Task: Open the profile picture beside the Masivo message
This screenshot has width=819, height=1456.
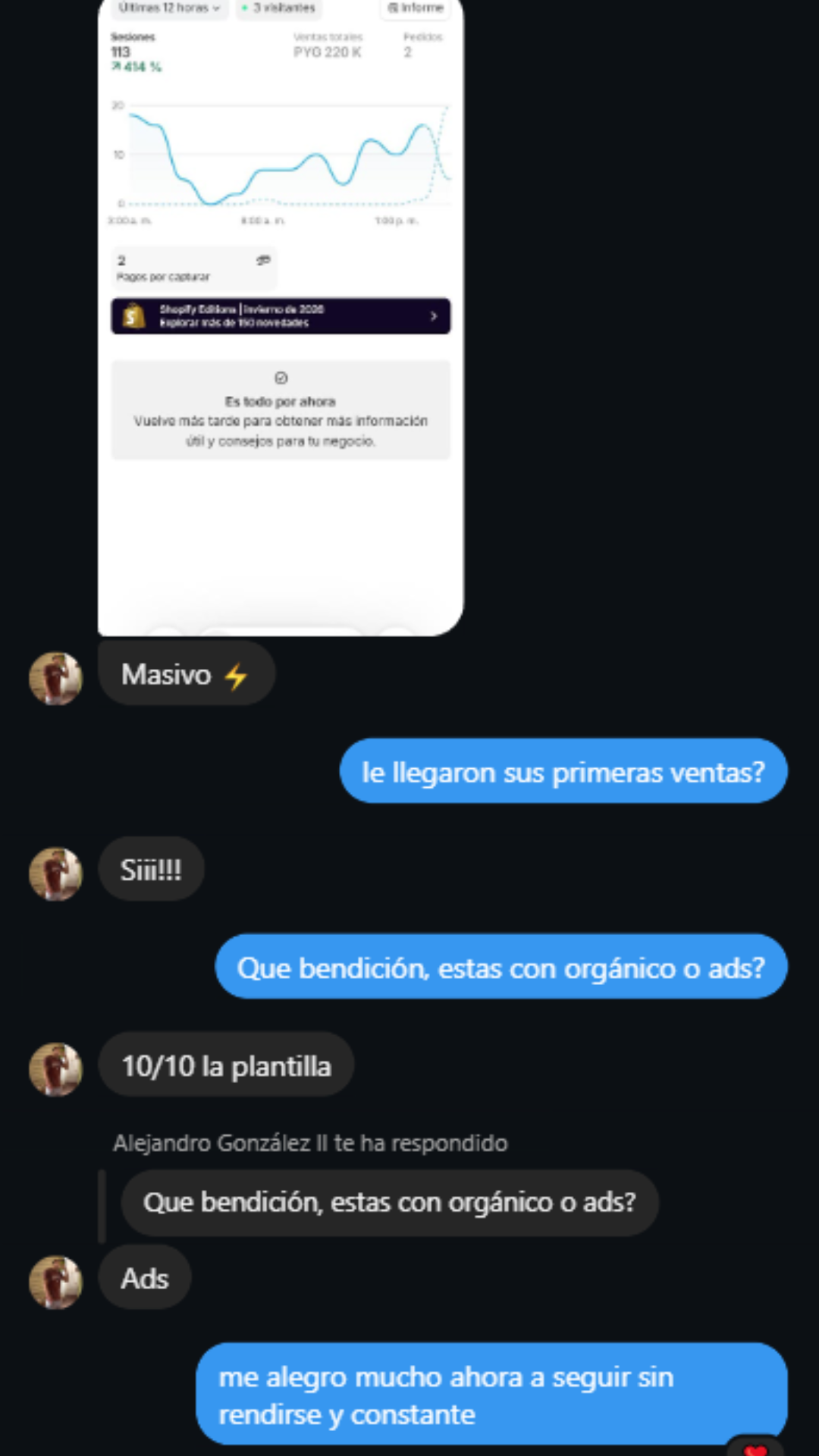Action: 55,679
